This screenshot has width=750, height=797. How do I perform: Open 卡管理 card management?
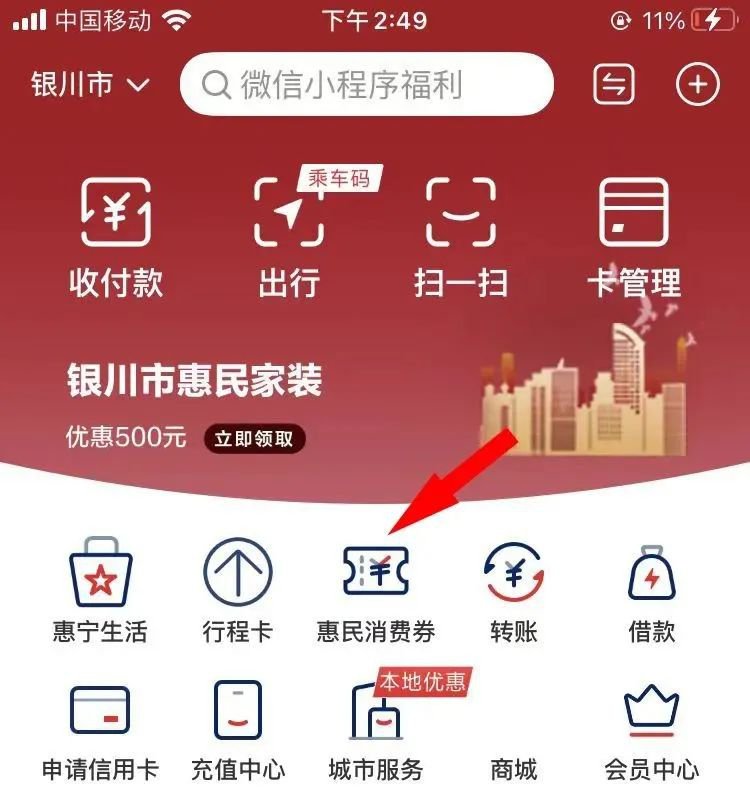click(x=633, y=236)
